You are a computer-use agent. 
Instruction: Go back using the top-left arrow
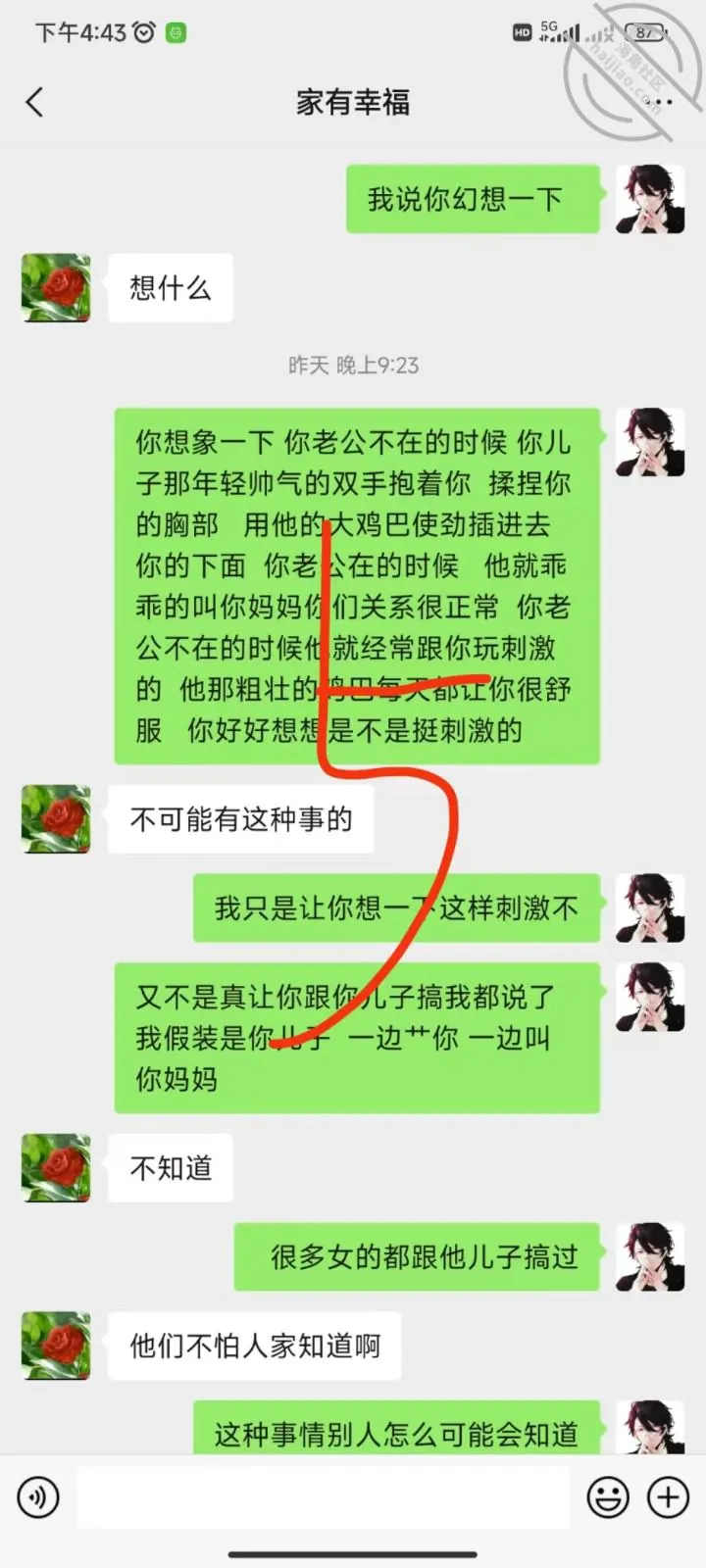point(35,102)
